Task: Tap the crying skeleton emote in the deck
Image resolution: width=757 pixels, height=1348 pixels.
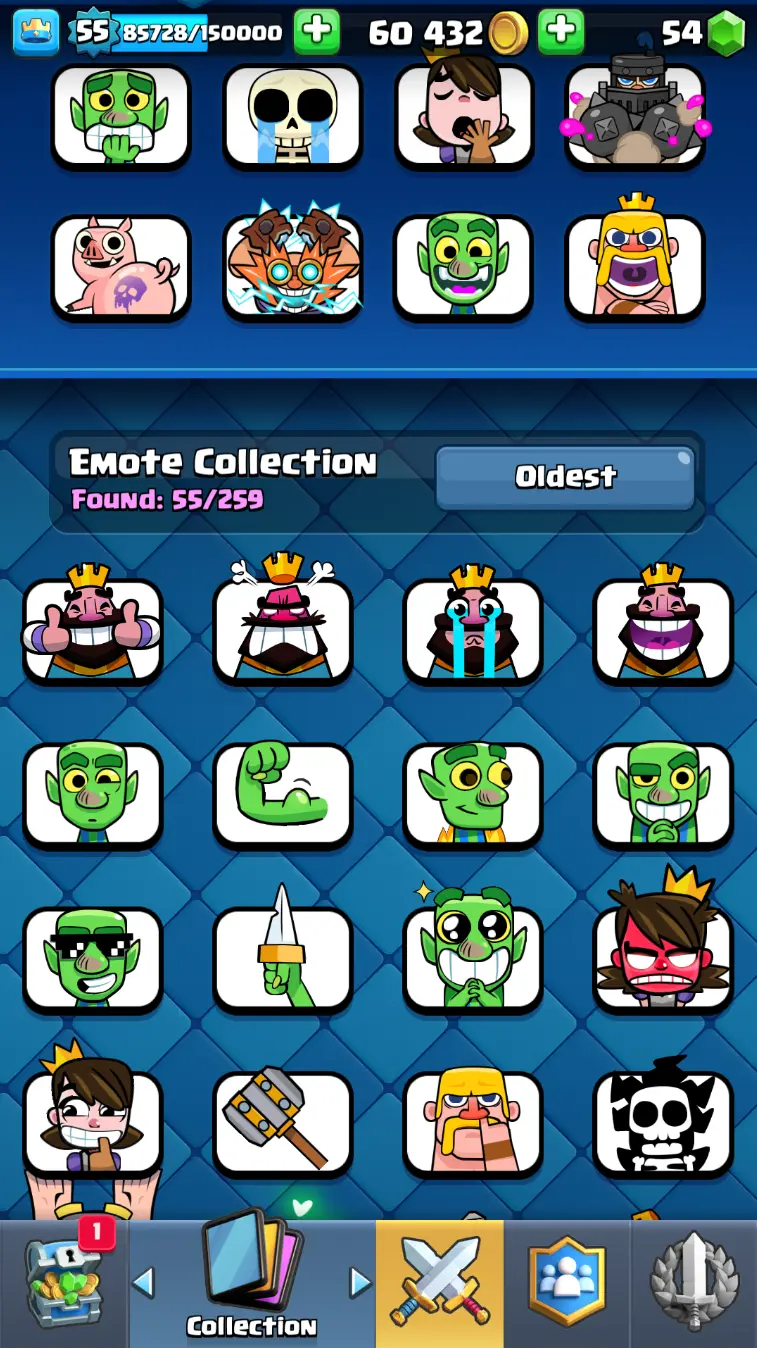Action: tap(292, 115)
